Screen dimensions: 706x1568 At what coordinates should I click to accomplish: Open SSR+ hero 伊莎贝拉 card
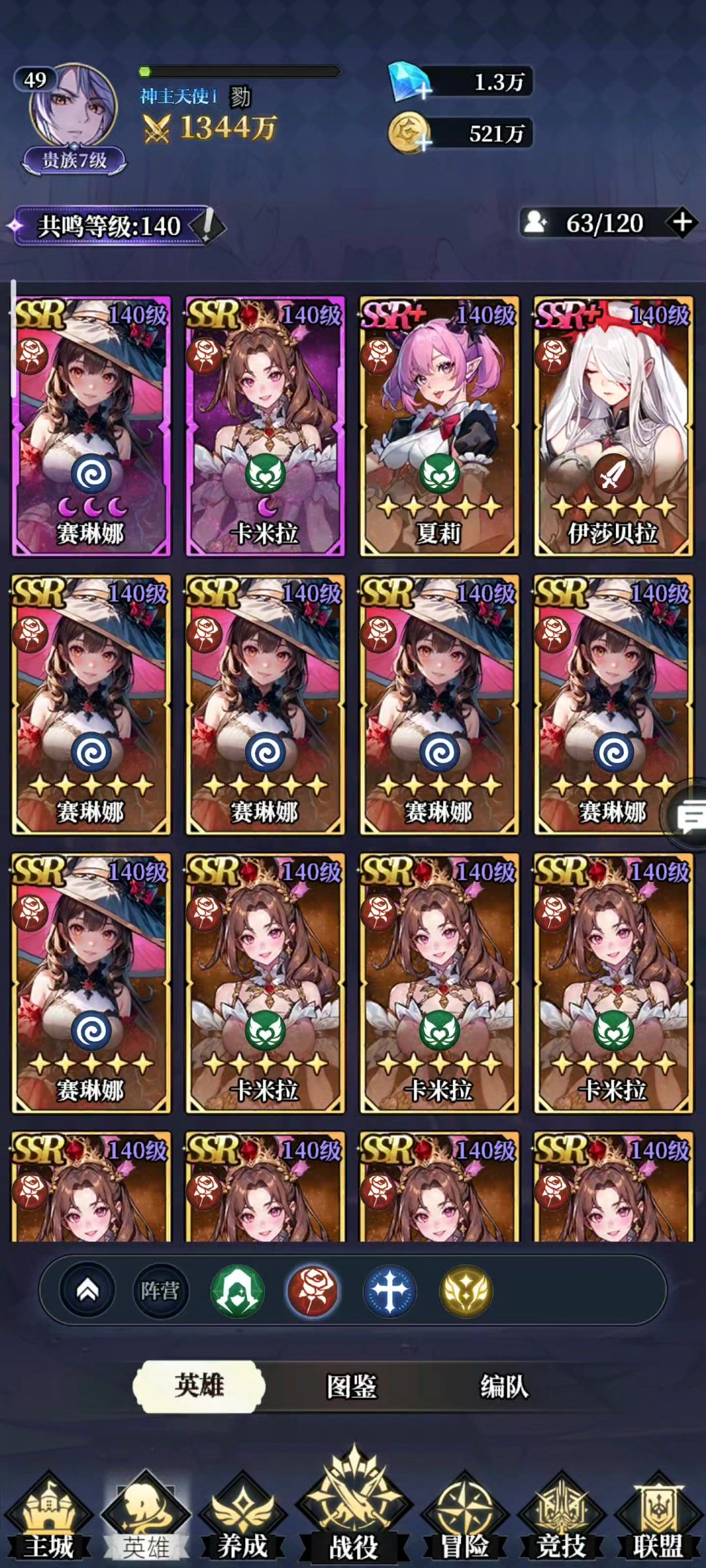613,426
